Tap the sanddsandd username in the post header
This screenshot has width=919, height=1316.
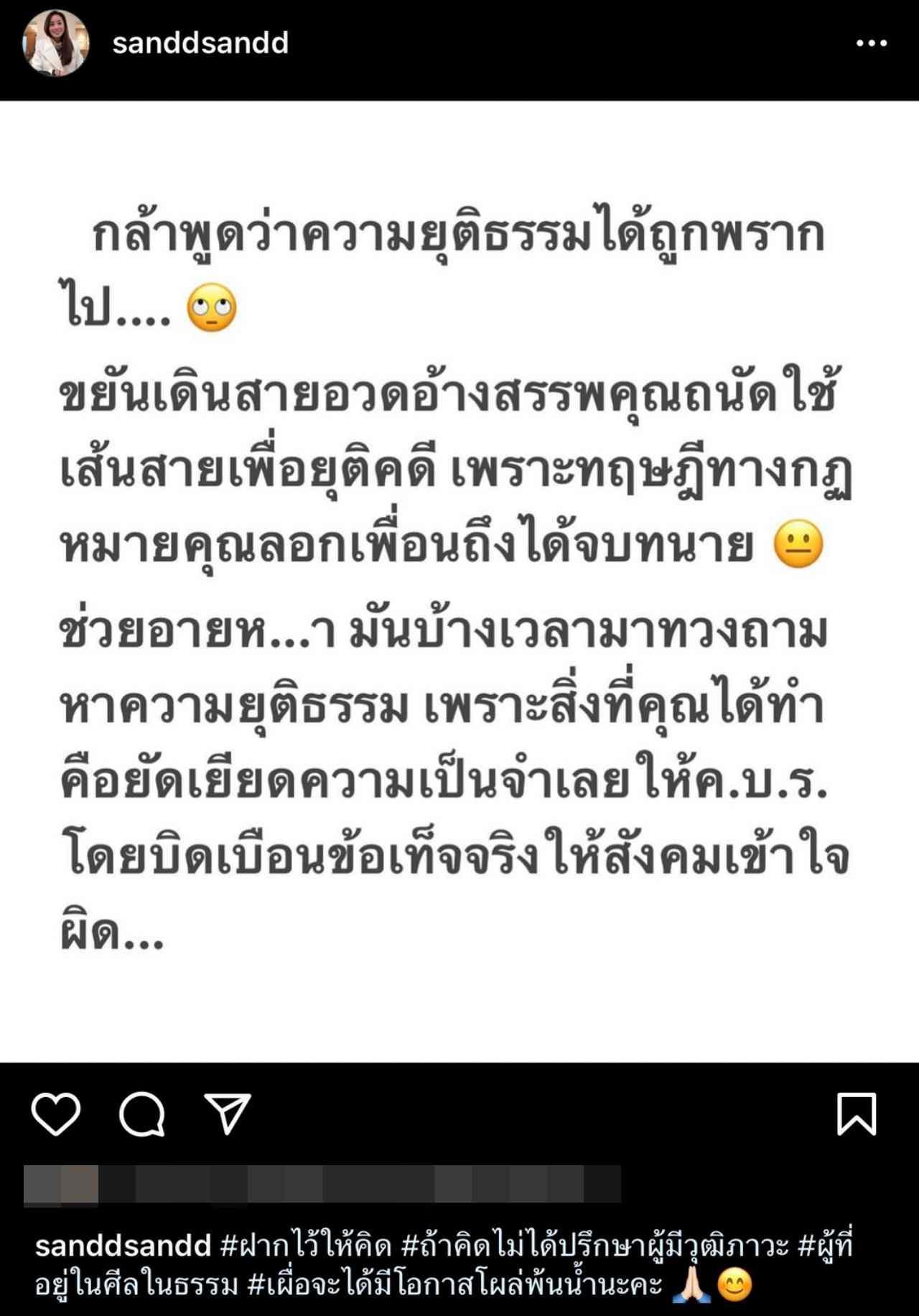coord(200,43)
